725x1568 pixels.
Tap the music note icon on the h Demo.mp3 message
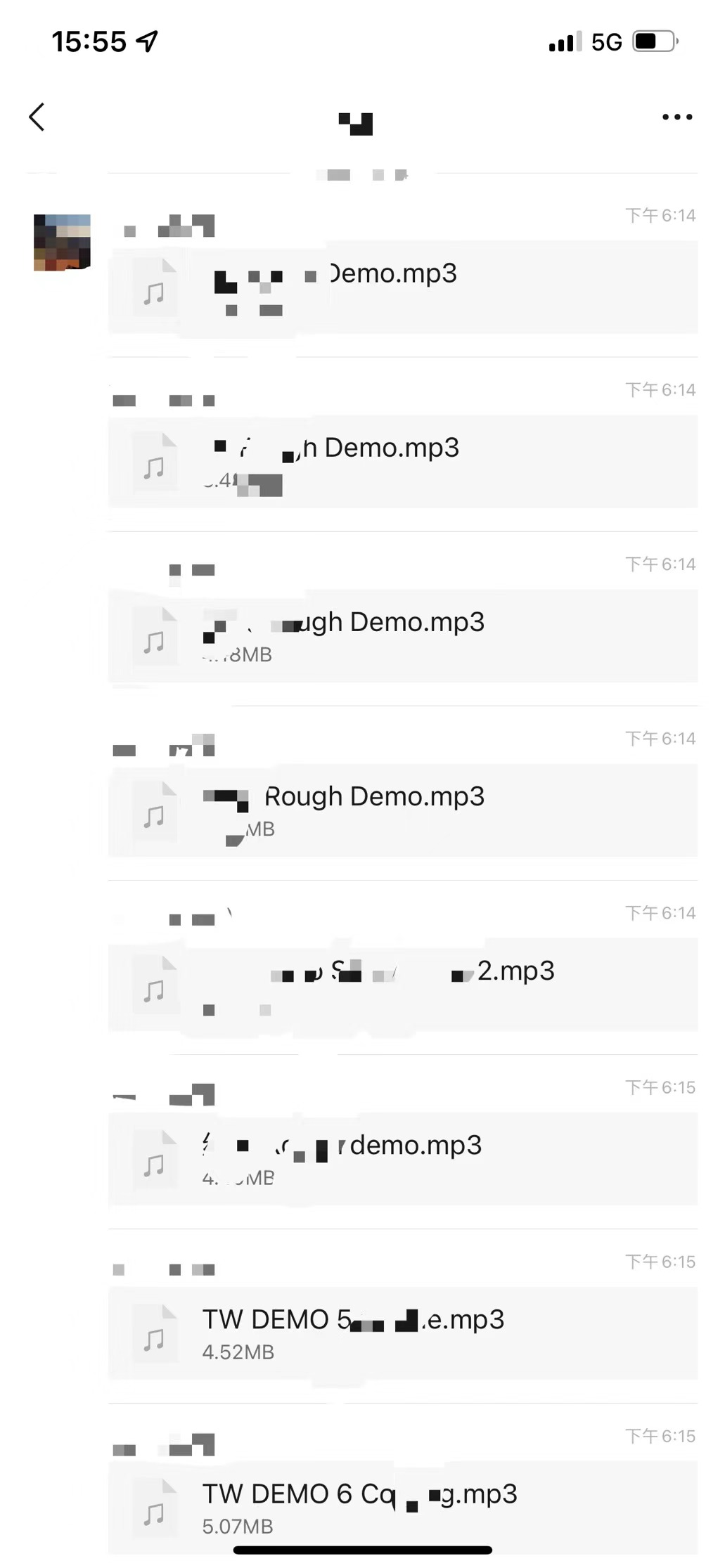pos(156,462)
